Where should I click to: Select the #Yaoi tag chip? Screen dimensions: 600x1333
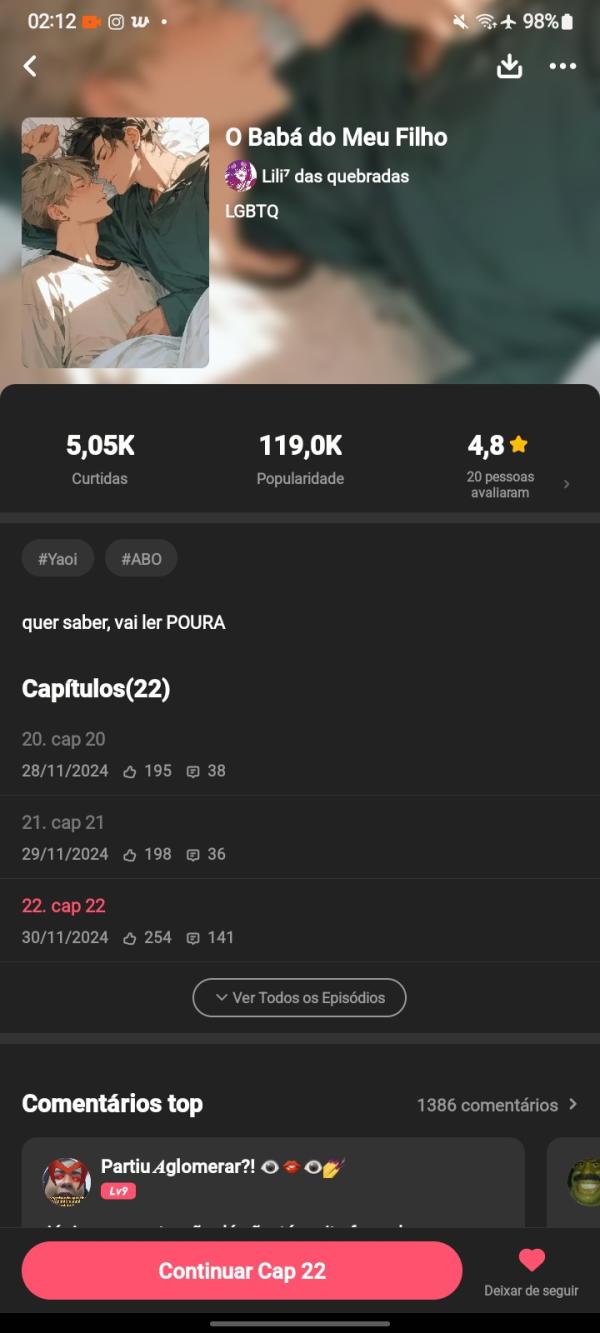(x=58, y=559)
